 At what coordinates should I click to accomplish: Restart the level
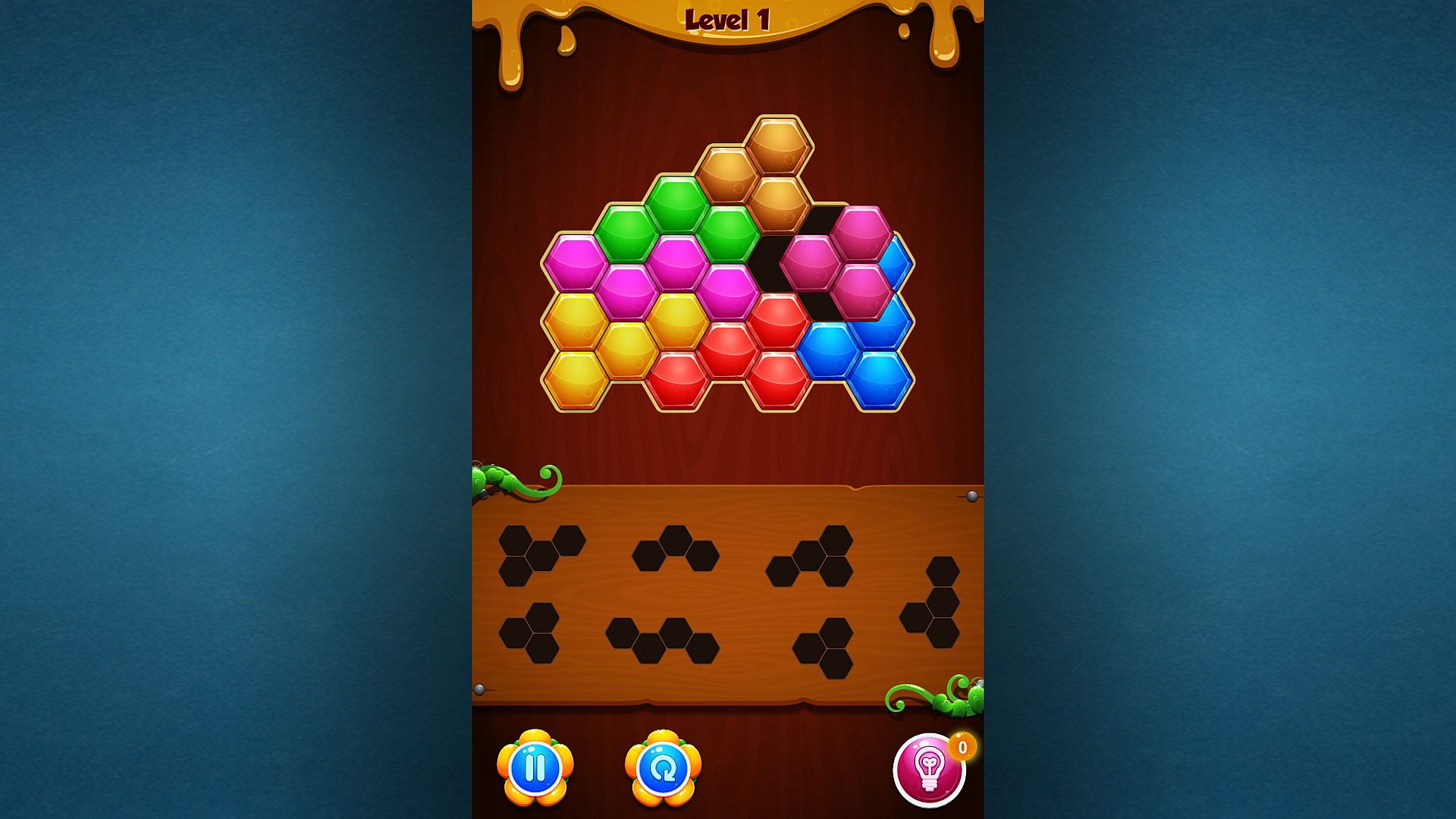[x=663, y=769]
